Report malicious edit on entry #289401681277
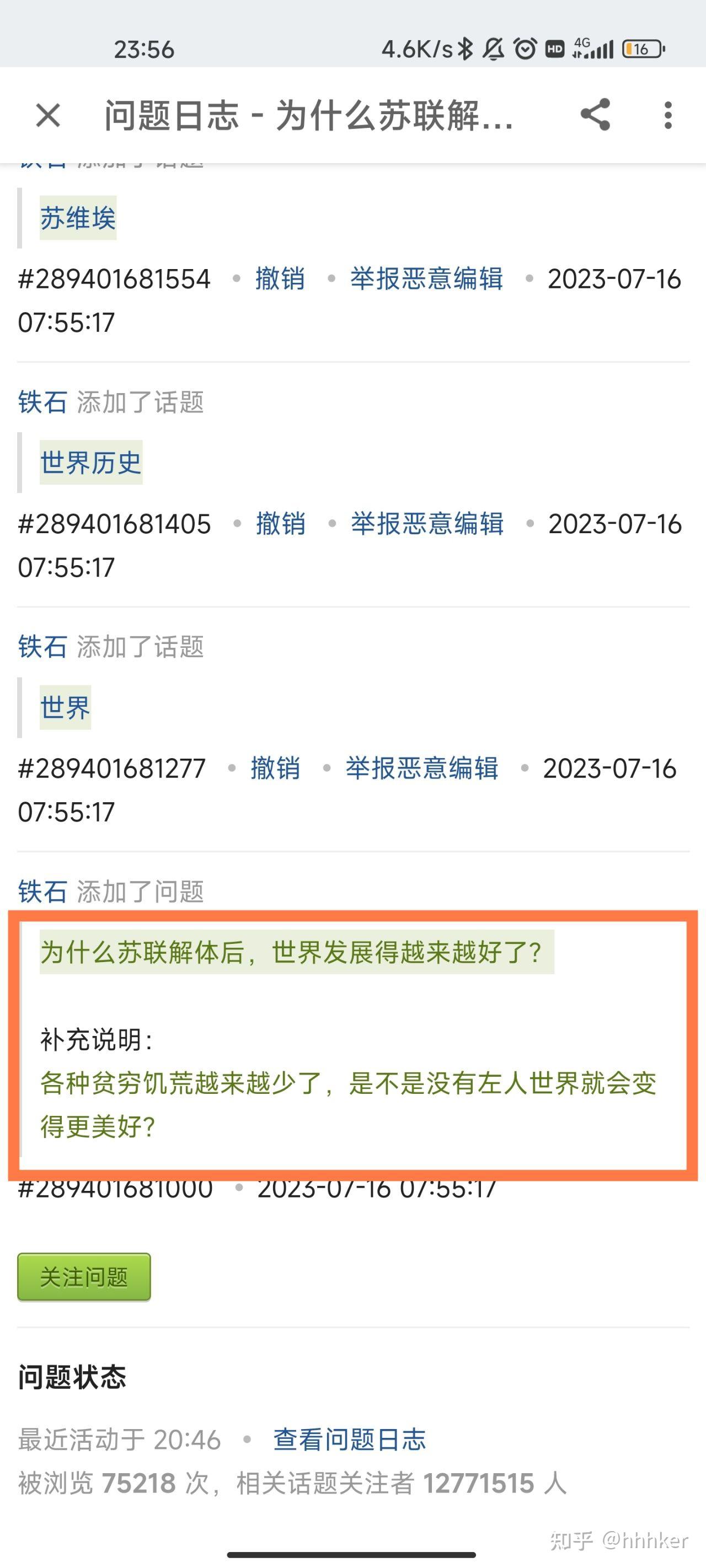 tap(422, 769)
